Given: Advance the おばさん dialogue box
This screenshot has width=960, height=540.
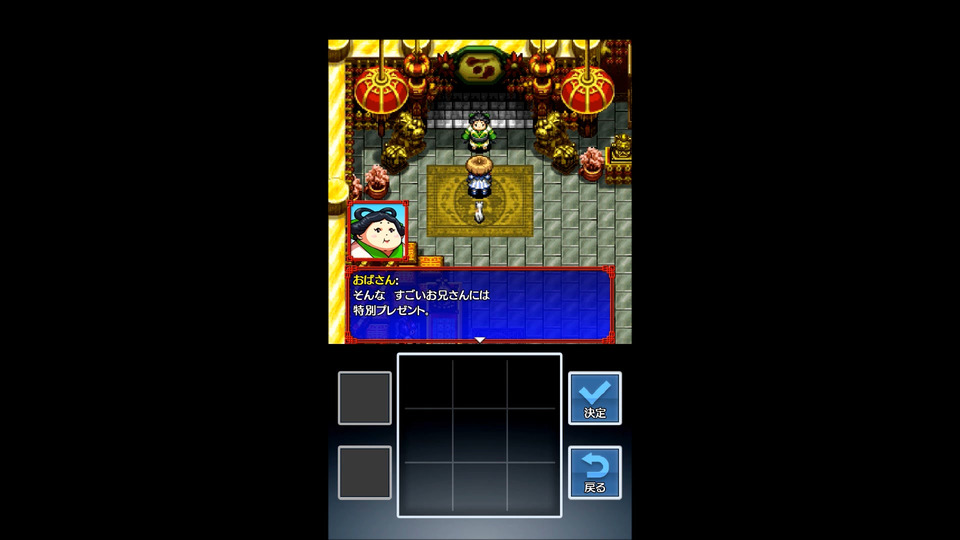Looking at the screenshot, I should tap(479, 305).
